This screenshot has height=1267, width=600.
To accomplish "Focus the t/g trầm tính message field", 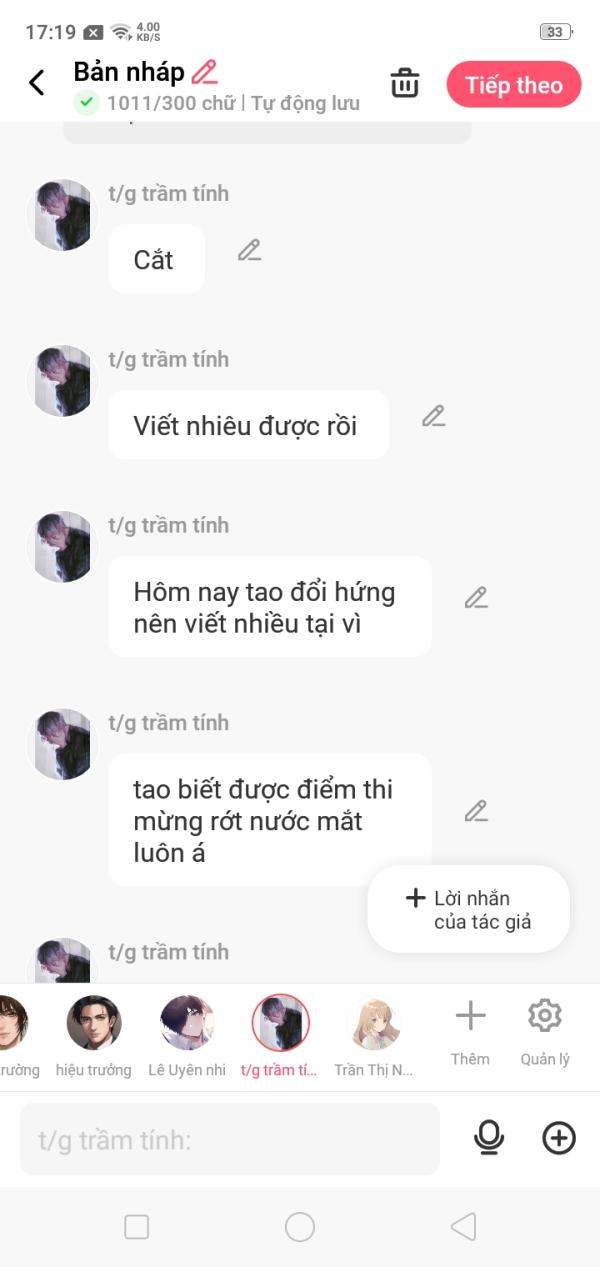I will tap(230, 1139).
